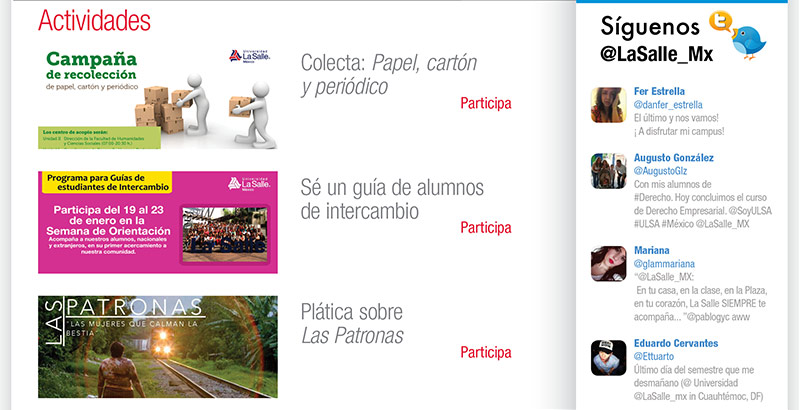
Task: Tap Participa for Las Patronas talk
Action: (485, 352)
